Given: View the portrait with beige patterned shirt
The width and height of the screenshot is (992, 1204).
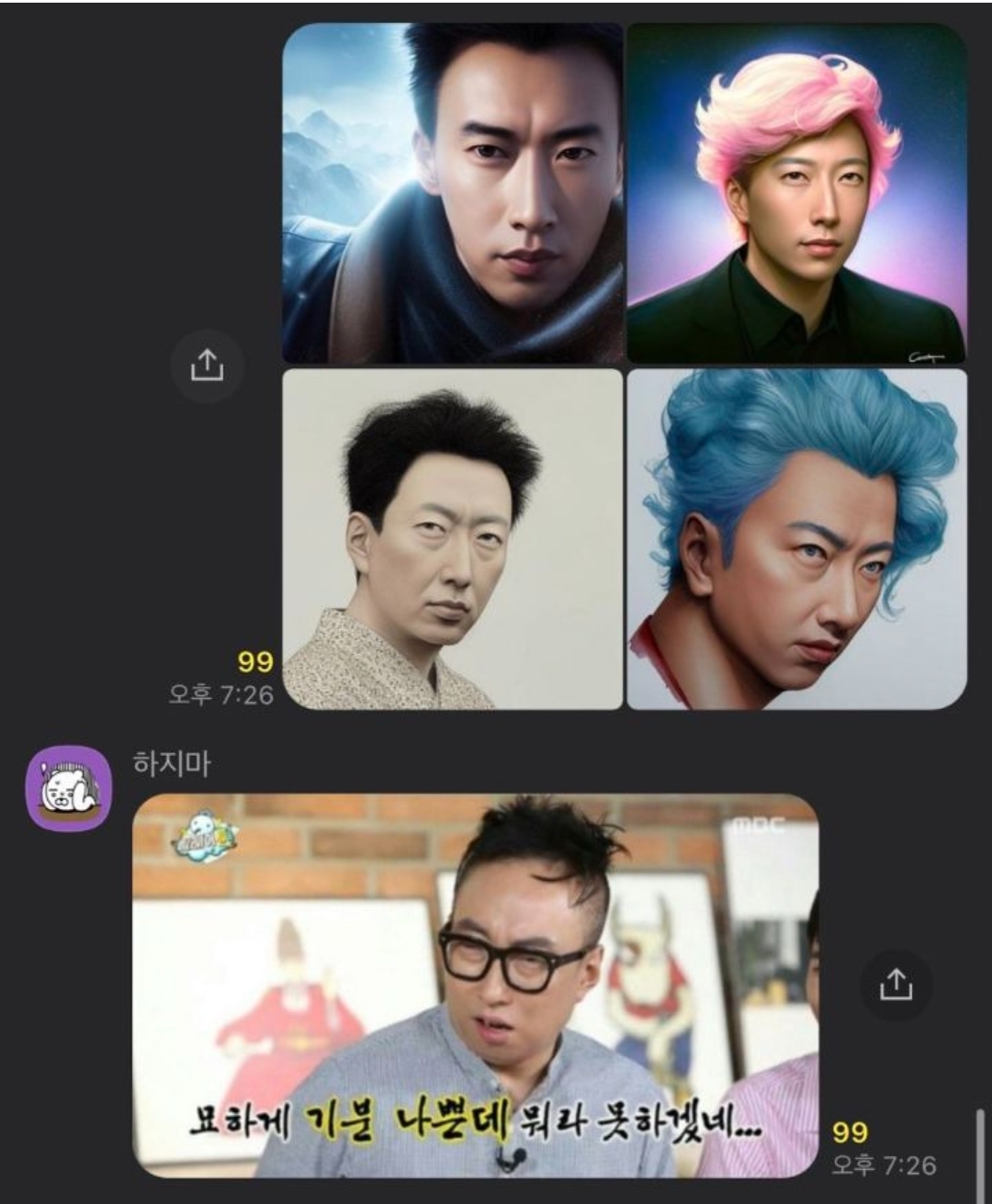Looking at the screenshot, I should [452, 539].
